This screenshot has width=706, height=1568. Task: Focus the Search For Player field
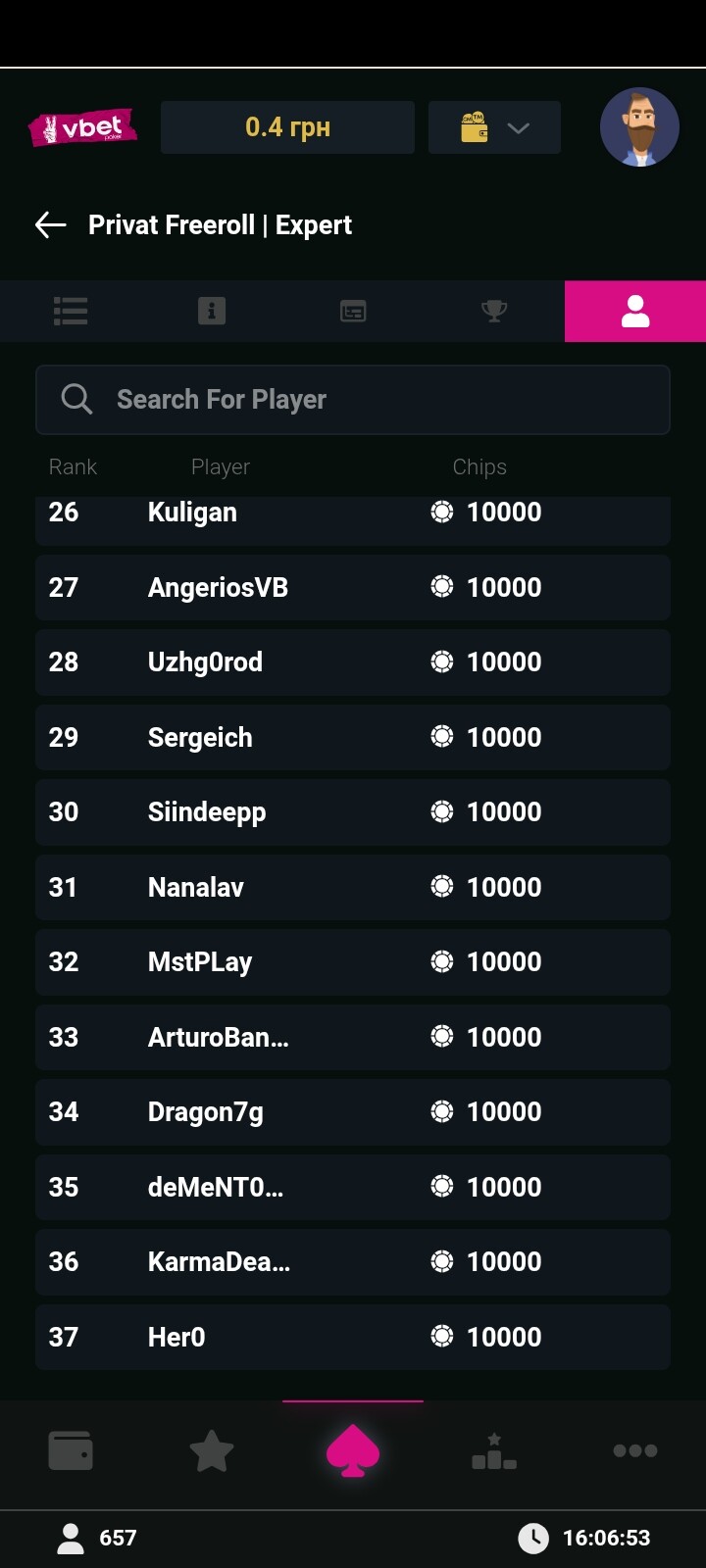point(353,400)
